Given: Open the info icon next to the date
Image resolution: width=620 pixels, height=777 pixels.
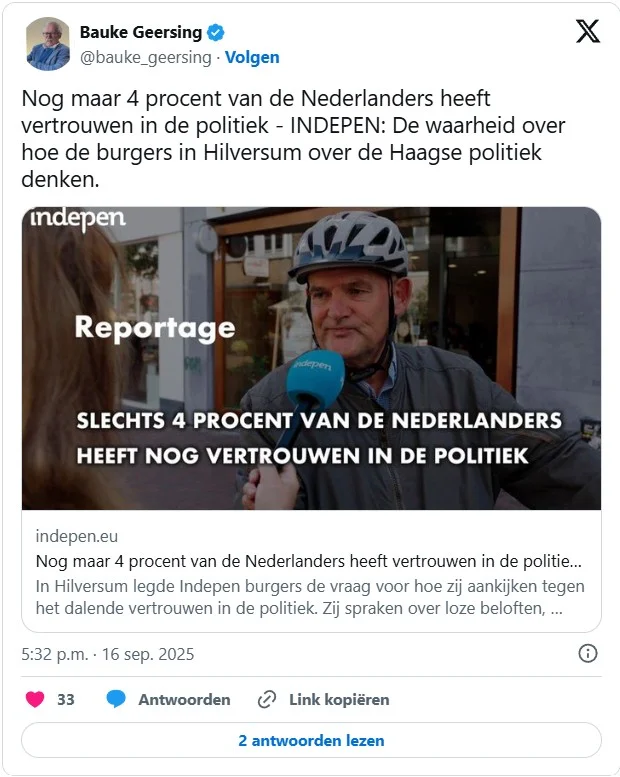Looking at the screenshot, I should point(588,654).
